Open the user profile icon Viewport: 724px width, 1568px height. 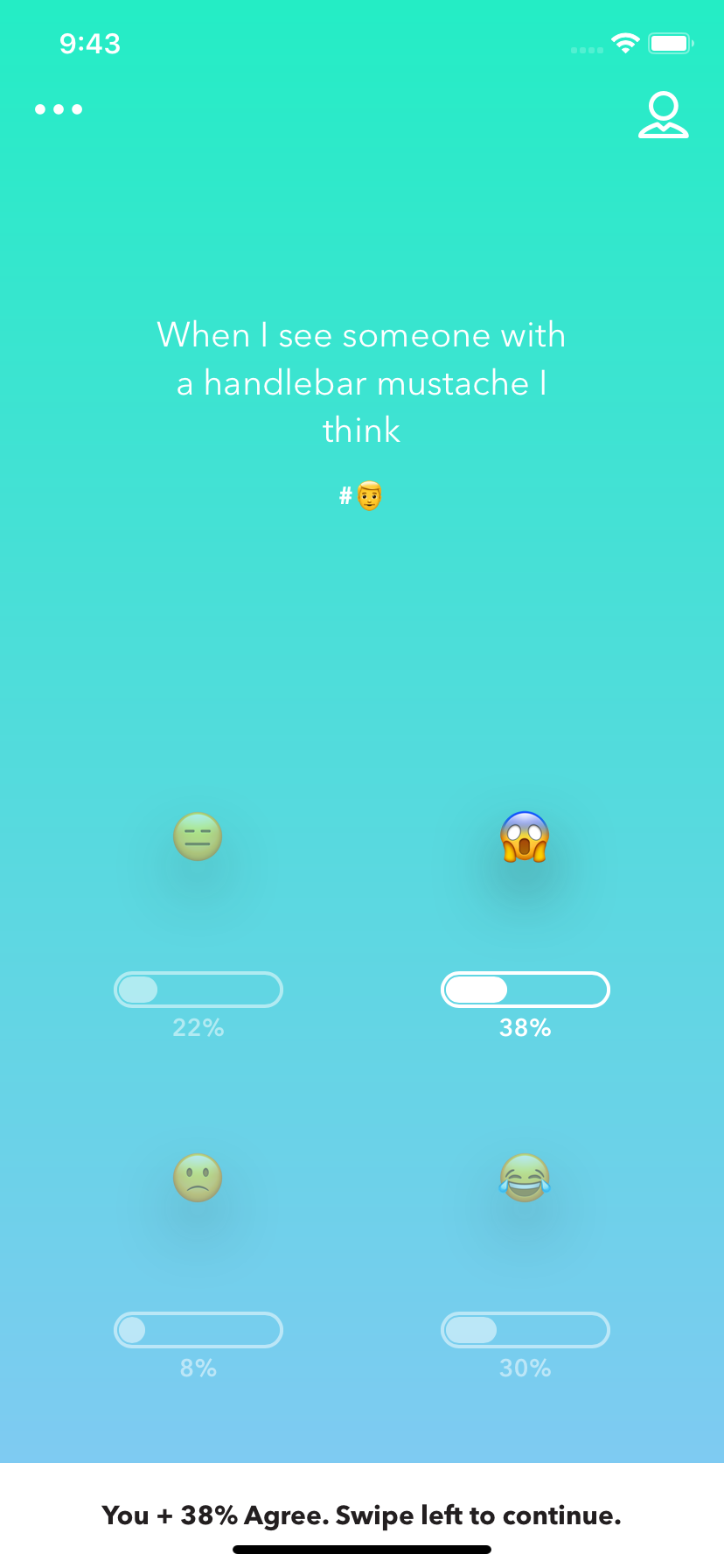tap(663, 115)
